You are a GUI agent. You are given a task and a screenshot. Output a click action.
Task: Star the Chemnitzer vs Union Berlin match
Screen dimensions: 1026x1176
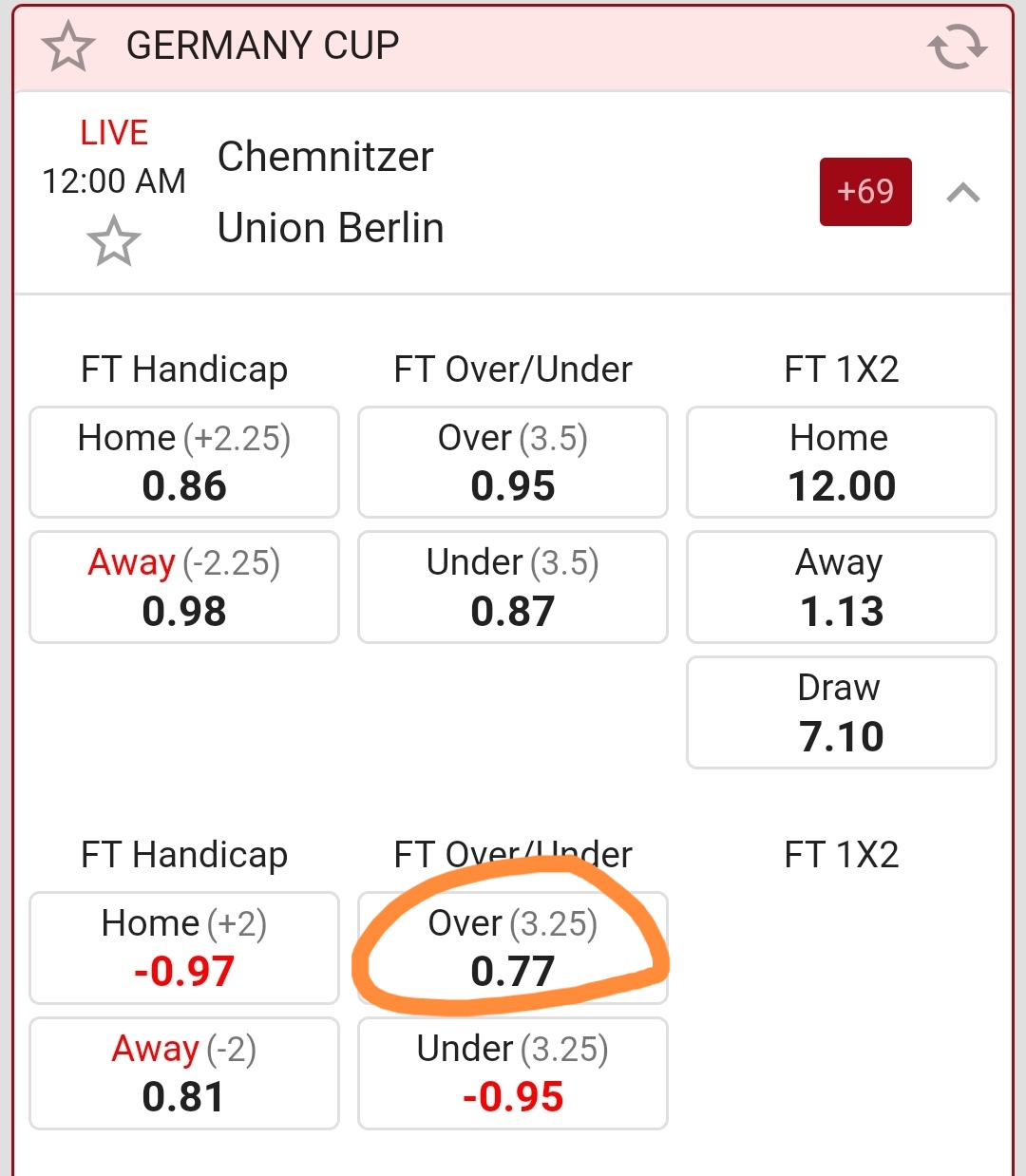(x=114, y=241)
